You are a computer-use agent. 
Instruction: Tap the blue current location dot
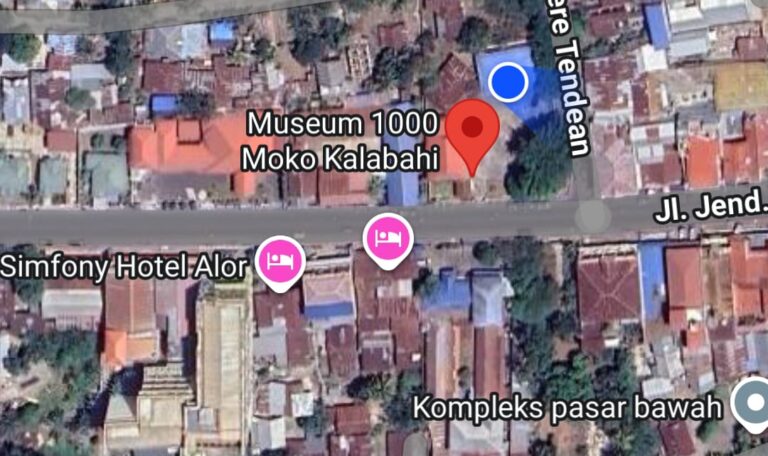tap(509, 82)
